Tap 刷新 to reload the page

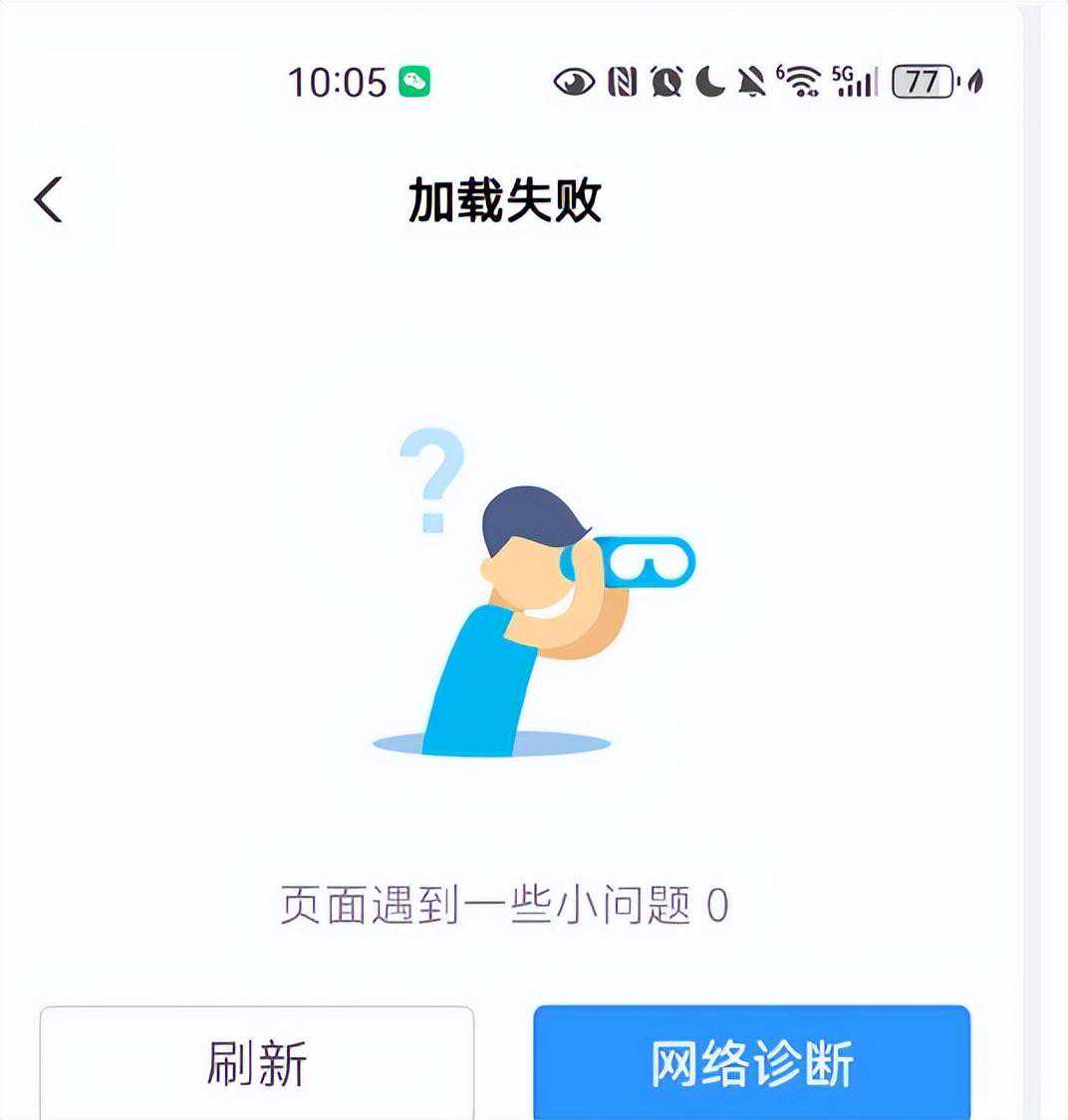tap(257, 1062)
